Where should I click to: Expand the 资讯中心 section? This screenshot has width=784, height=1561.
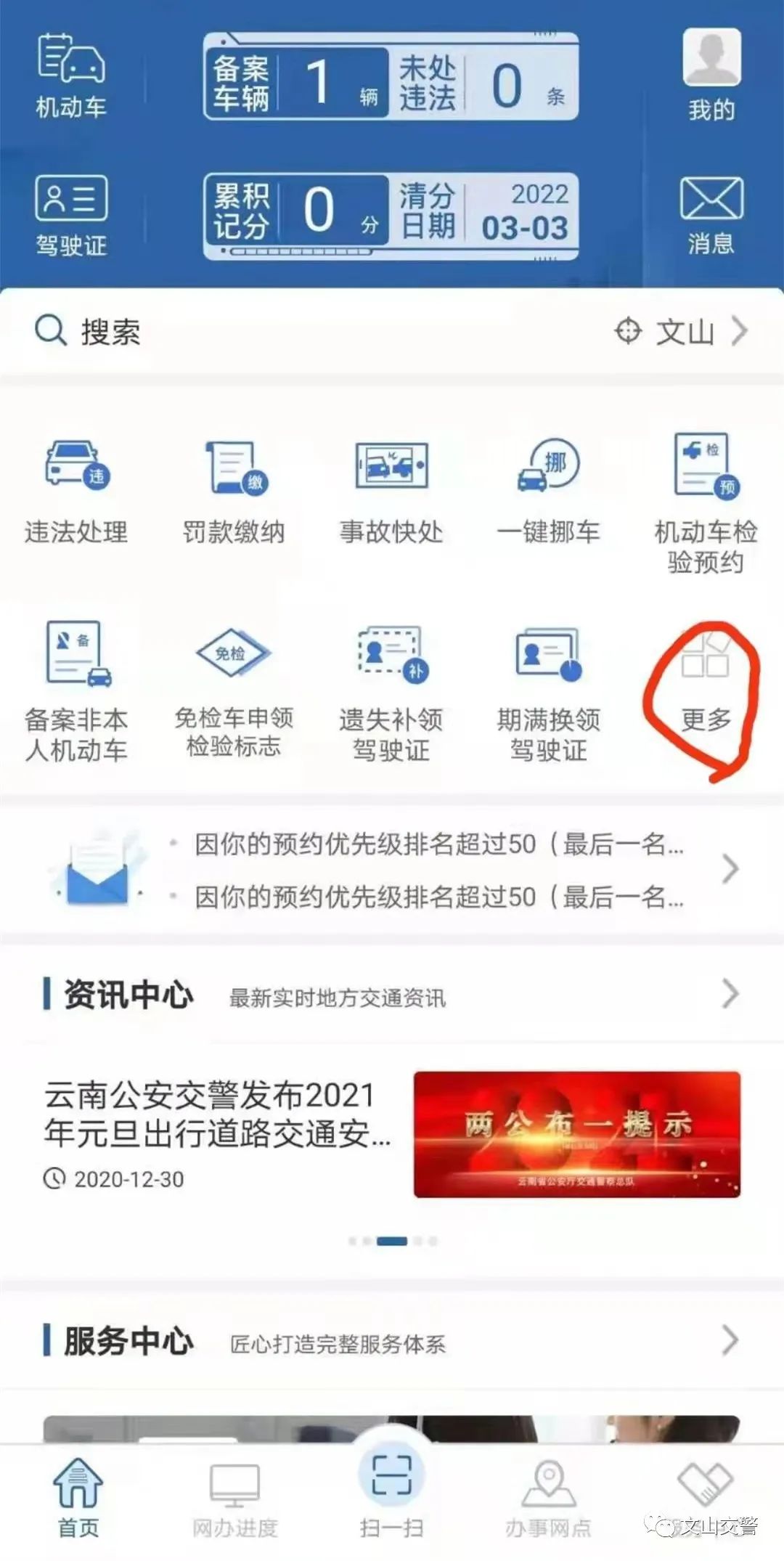pyautogui.click(x=730, y=994)
